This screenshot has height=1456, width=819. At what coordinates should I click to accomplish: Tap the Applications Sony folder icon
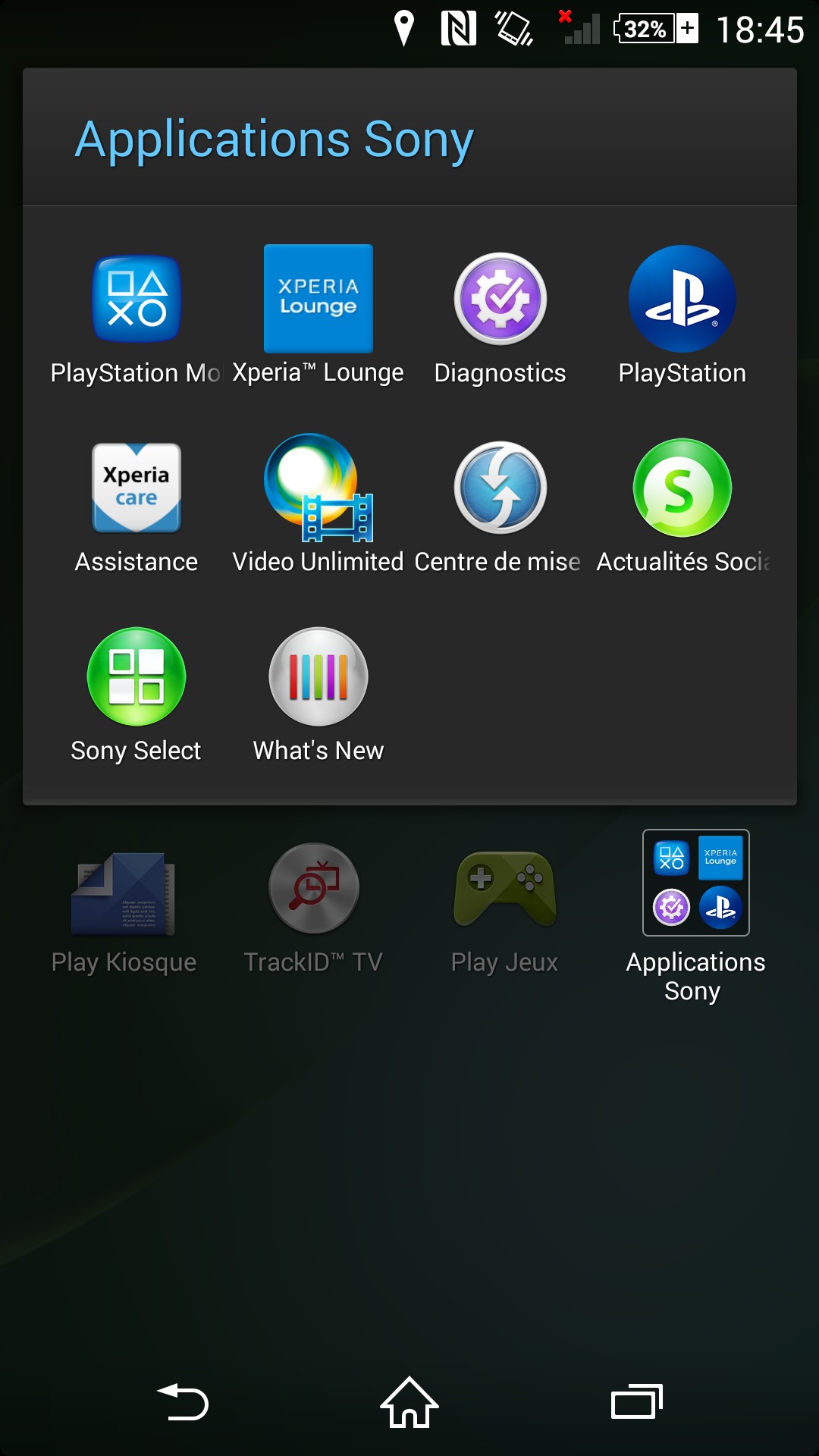[x=695, y=883]
